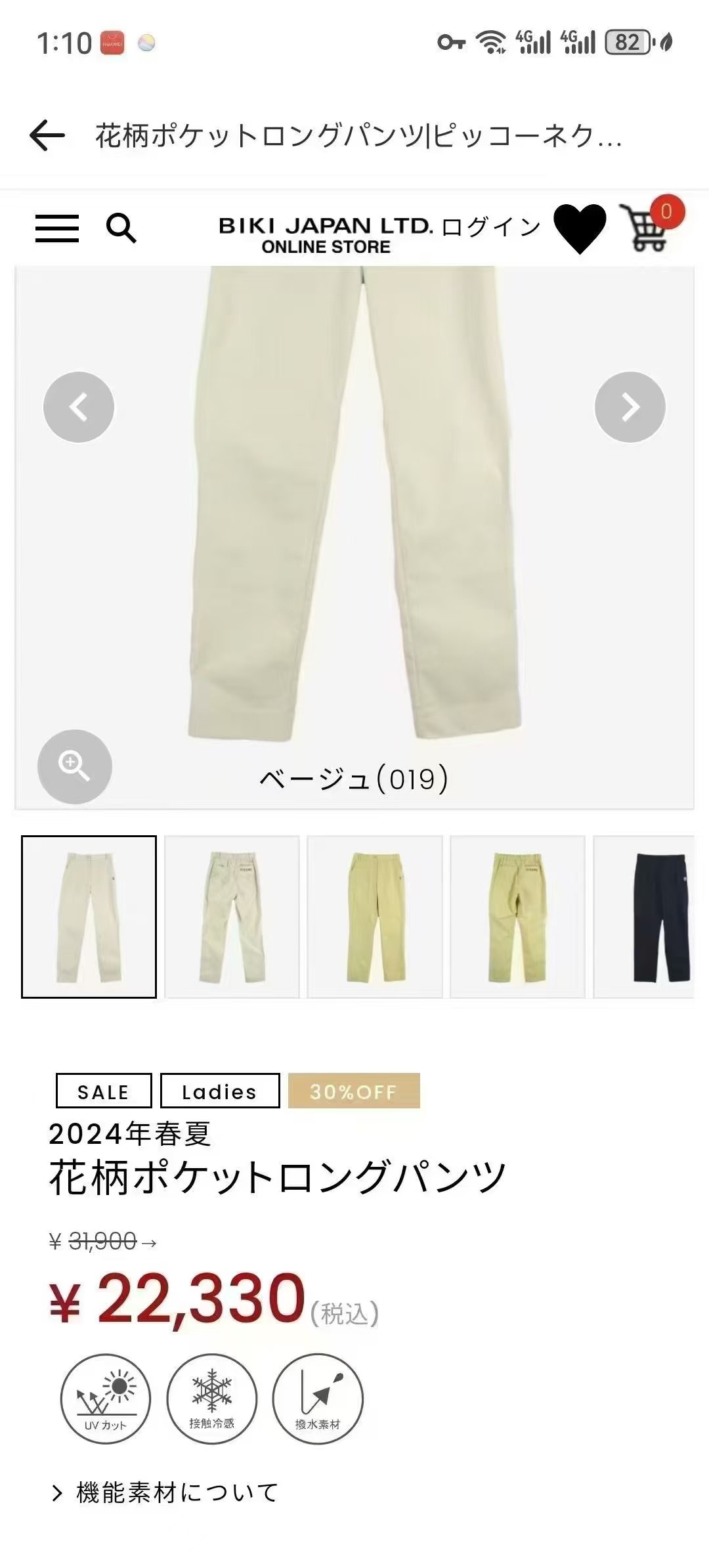Screen dimensions: 709x1568
Task: Select the beige back view thumbnail
Action: tap(232, 917)
